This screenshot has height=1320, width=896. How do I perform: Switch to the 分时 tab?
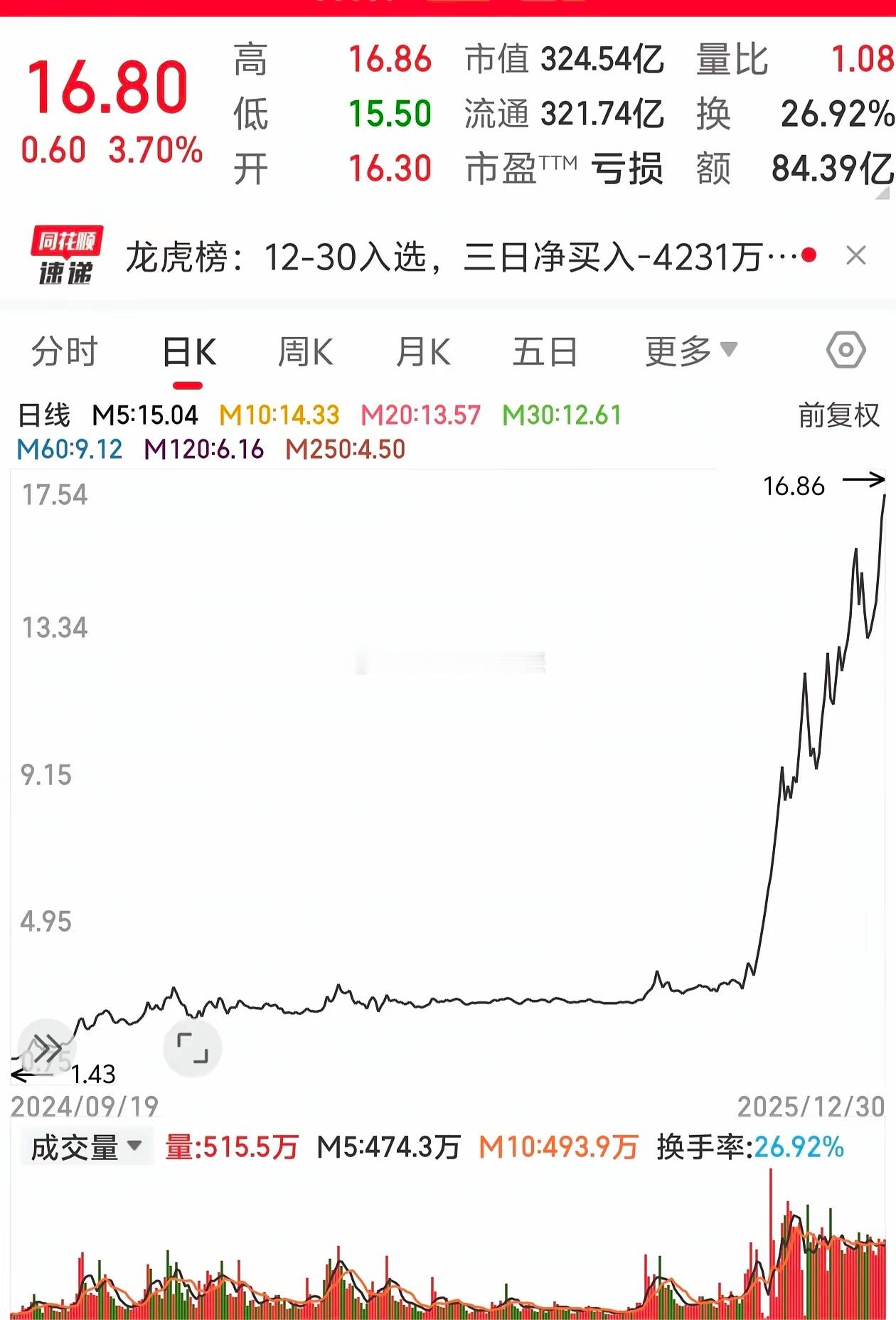tap(63, 350)
